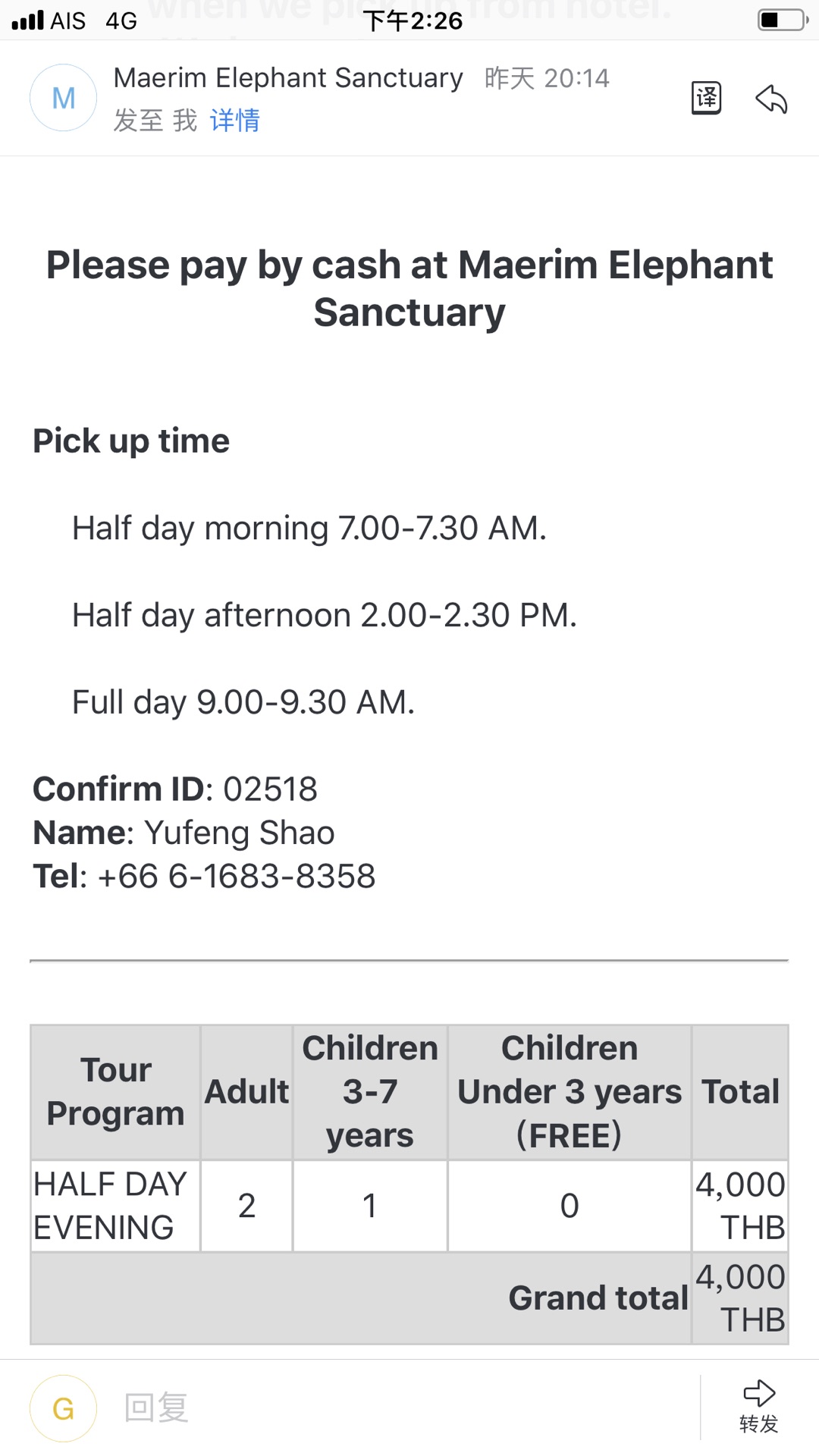This screenshot has height=1456, width=819.
Task: Tap the 回复 reply input field
Action: pyautogui.click(x=394, y=1407)
